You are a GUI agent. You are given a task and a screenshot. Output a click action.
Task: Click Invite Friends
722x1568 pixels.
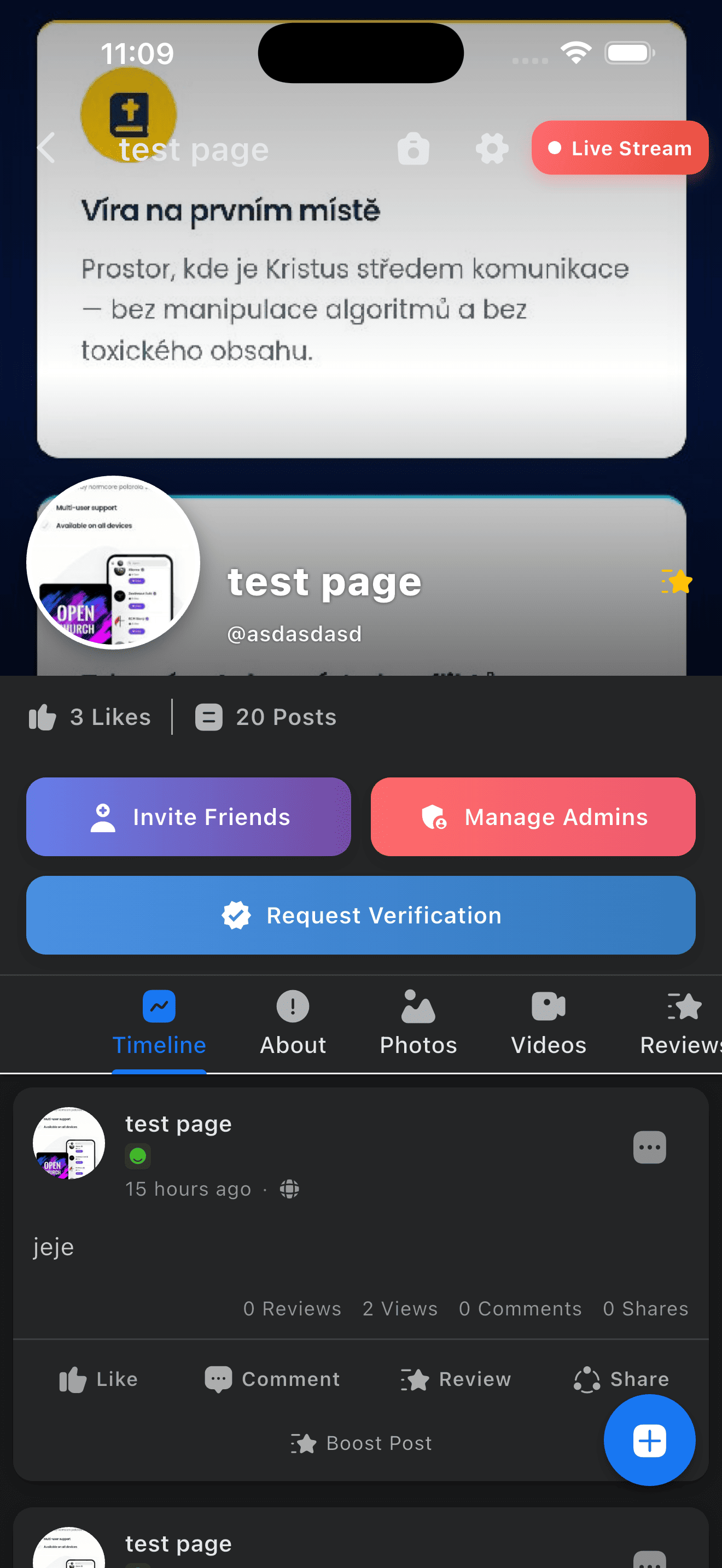coord(188,817)
